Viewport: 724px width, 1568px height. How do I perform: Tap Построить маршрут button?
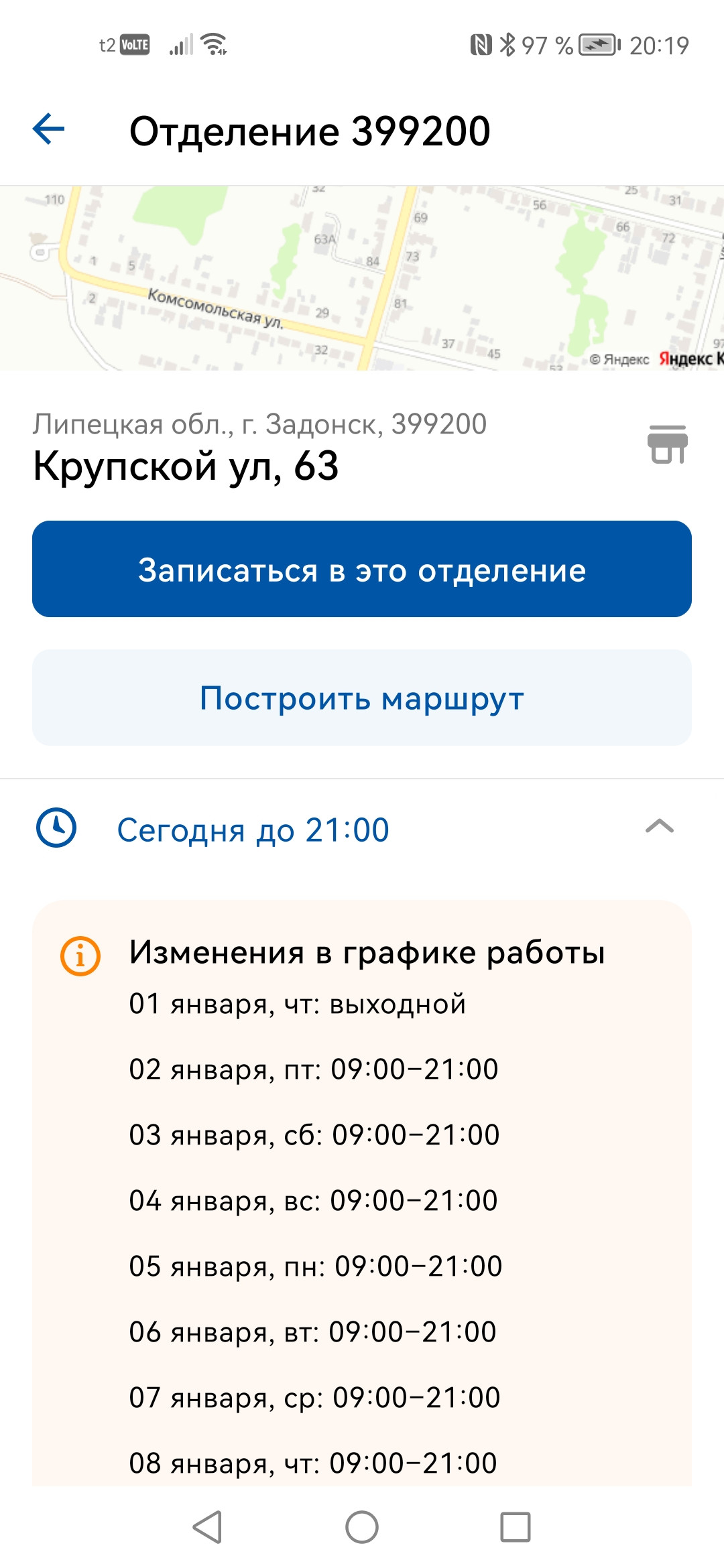[x=362, y=698]
